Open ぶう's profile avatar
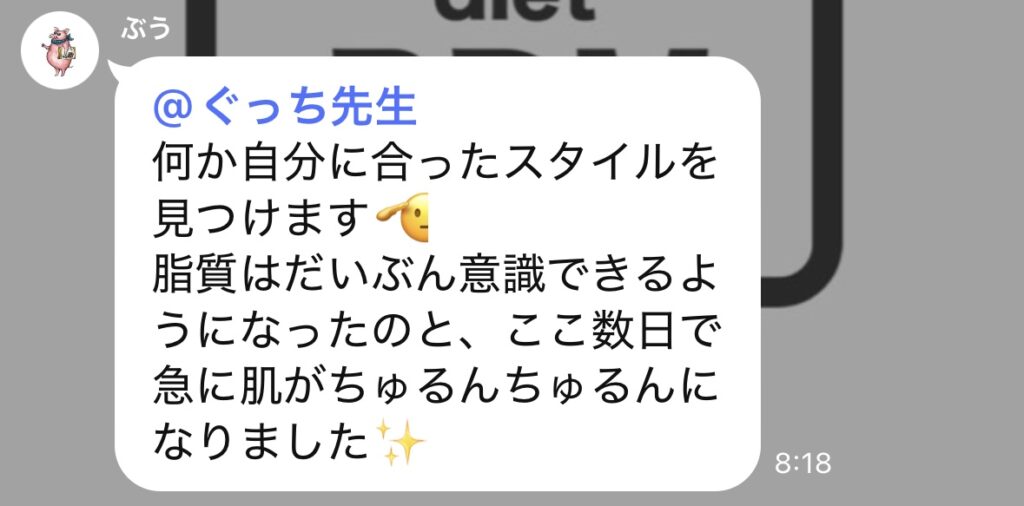This screenshot has height=506, width=1024. click(x=61, y=51)
